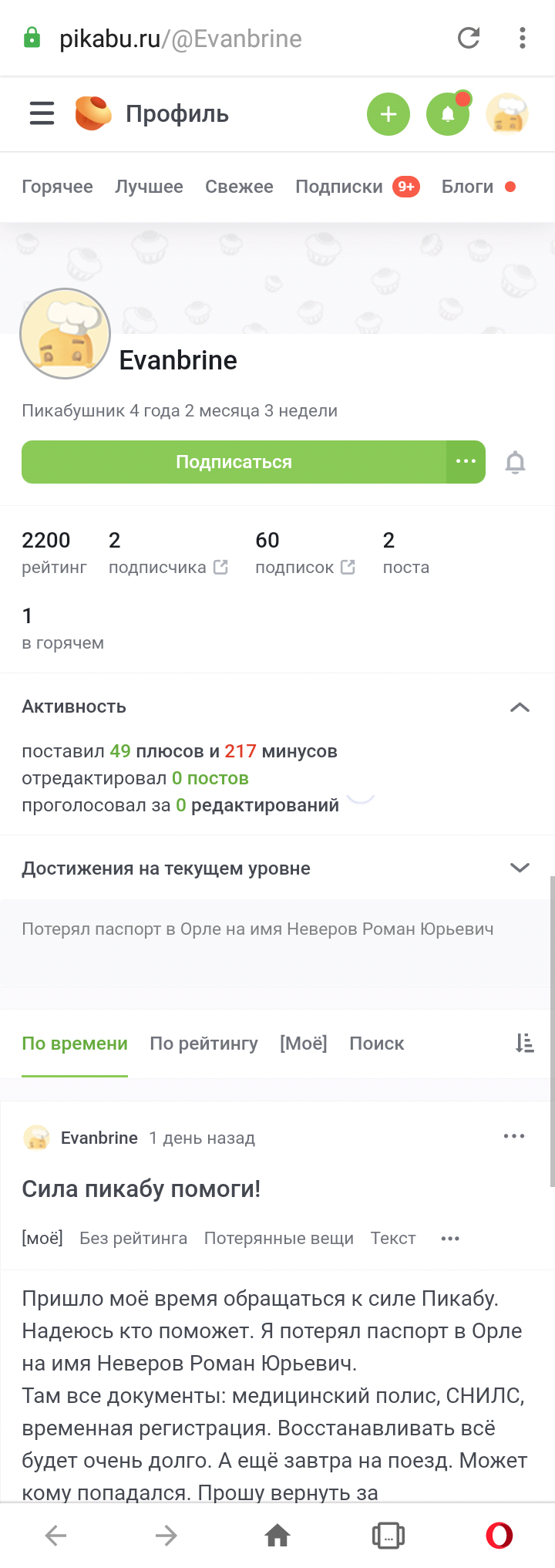Open the post Сила пикабу помоги!
This screenshot has height=1568, width=555.
pyautogui.click(x=141, y=1189)
